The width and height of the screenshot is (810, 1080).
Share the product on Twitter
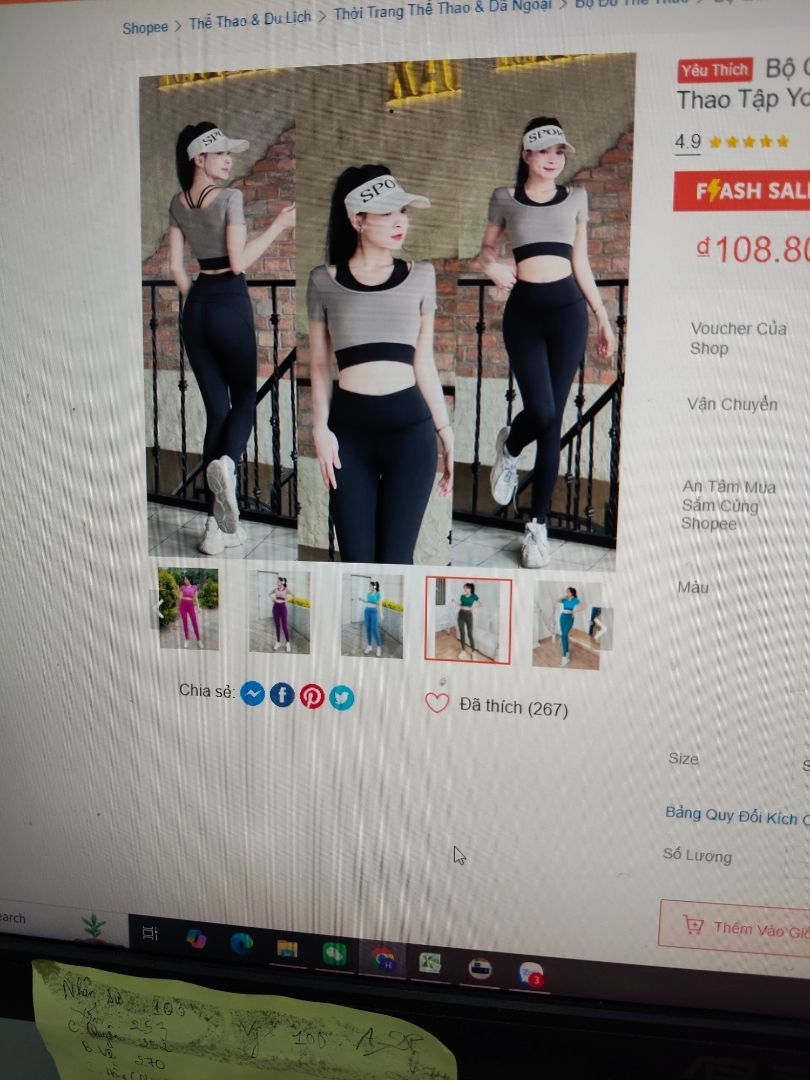(342, 698)
